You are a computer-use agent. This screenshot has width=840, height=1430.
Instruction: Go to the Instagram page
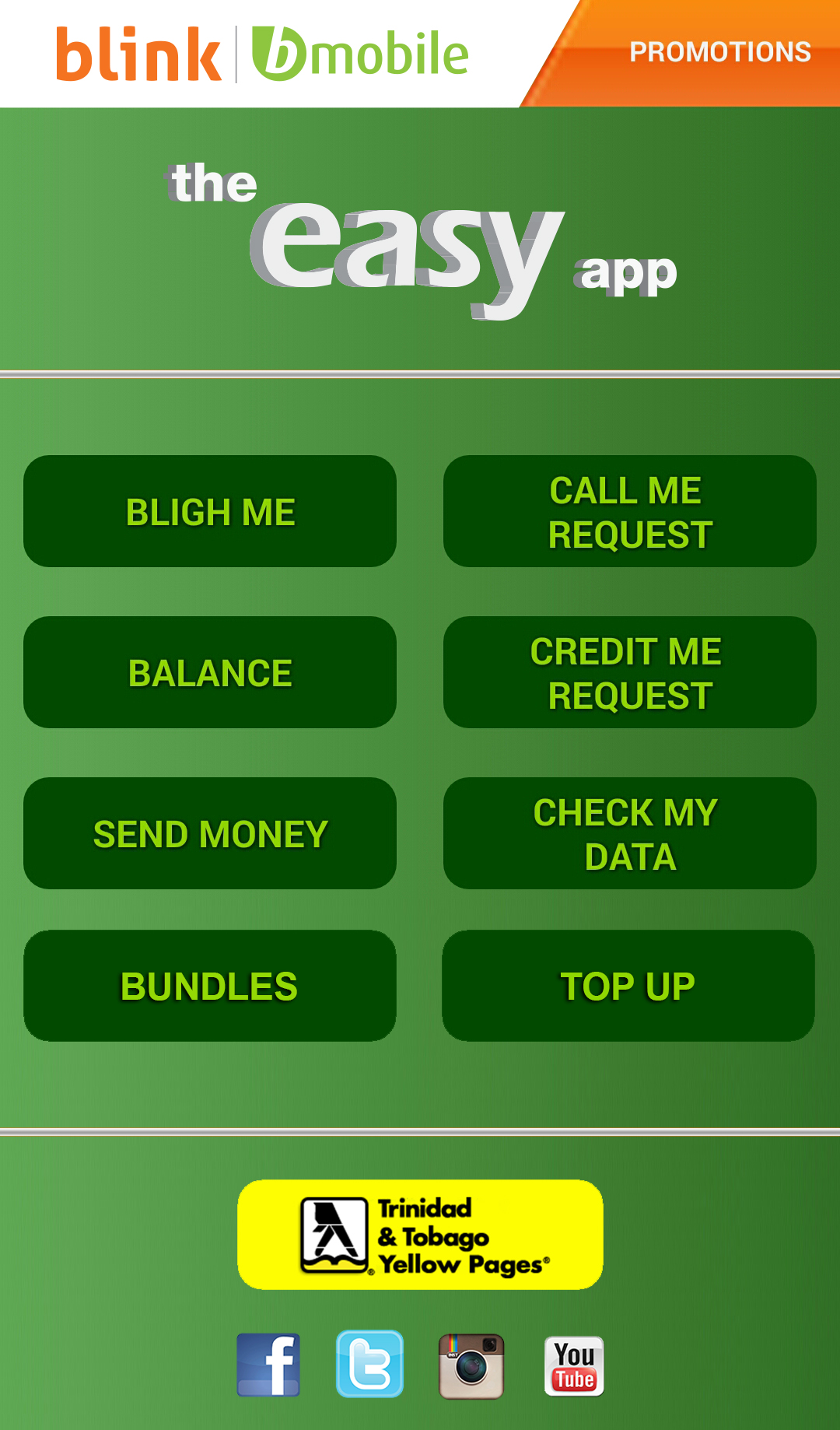(471, 1366)
